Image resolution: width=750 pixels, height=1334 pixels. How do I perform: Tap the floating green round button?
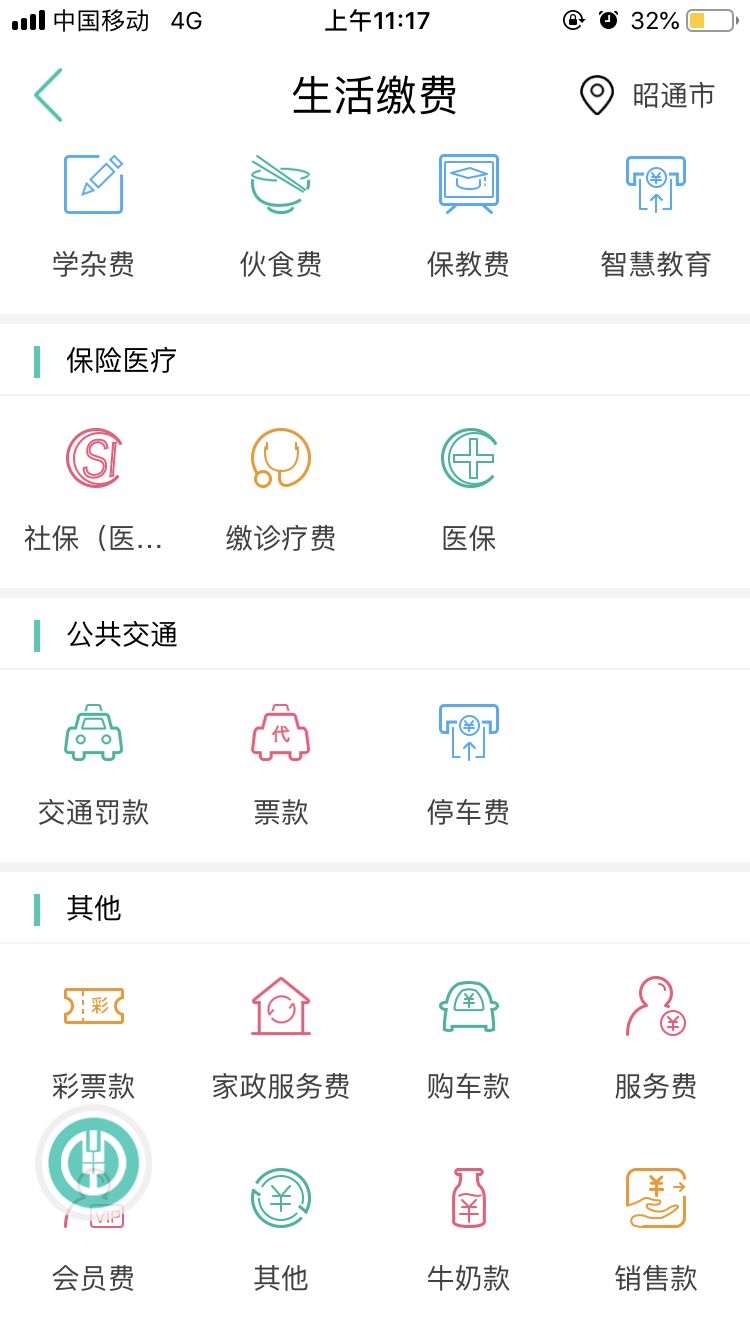(x=94, y=1163)
